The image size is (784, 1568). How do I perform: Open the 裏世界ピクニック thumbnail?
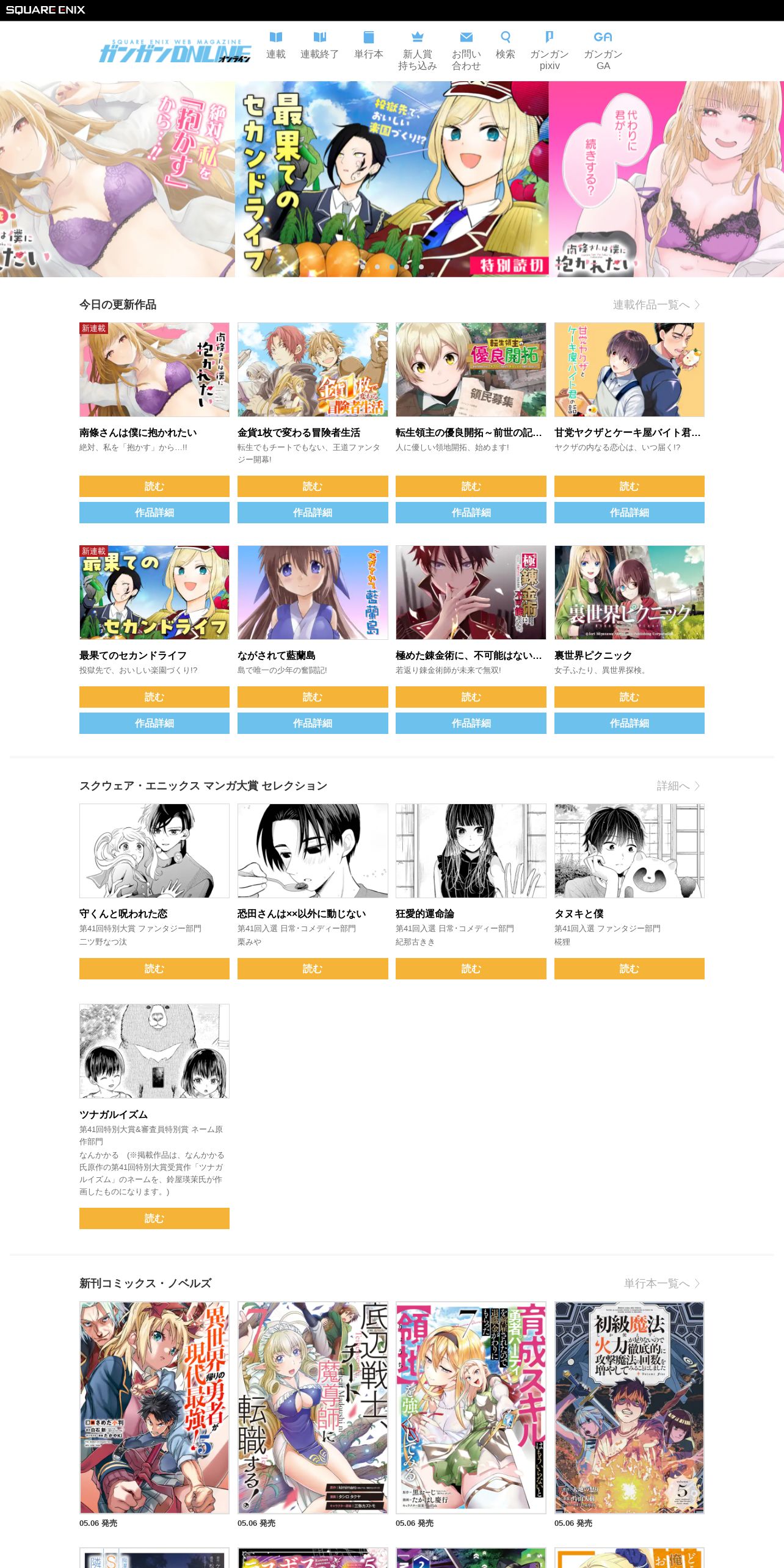click(629, 592)
